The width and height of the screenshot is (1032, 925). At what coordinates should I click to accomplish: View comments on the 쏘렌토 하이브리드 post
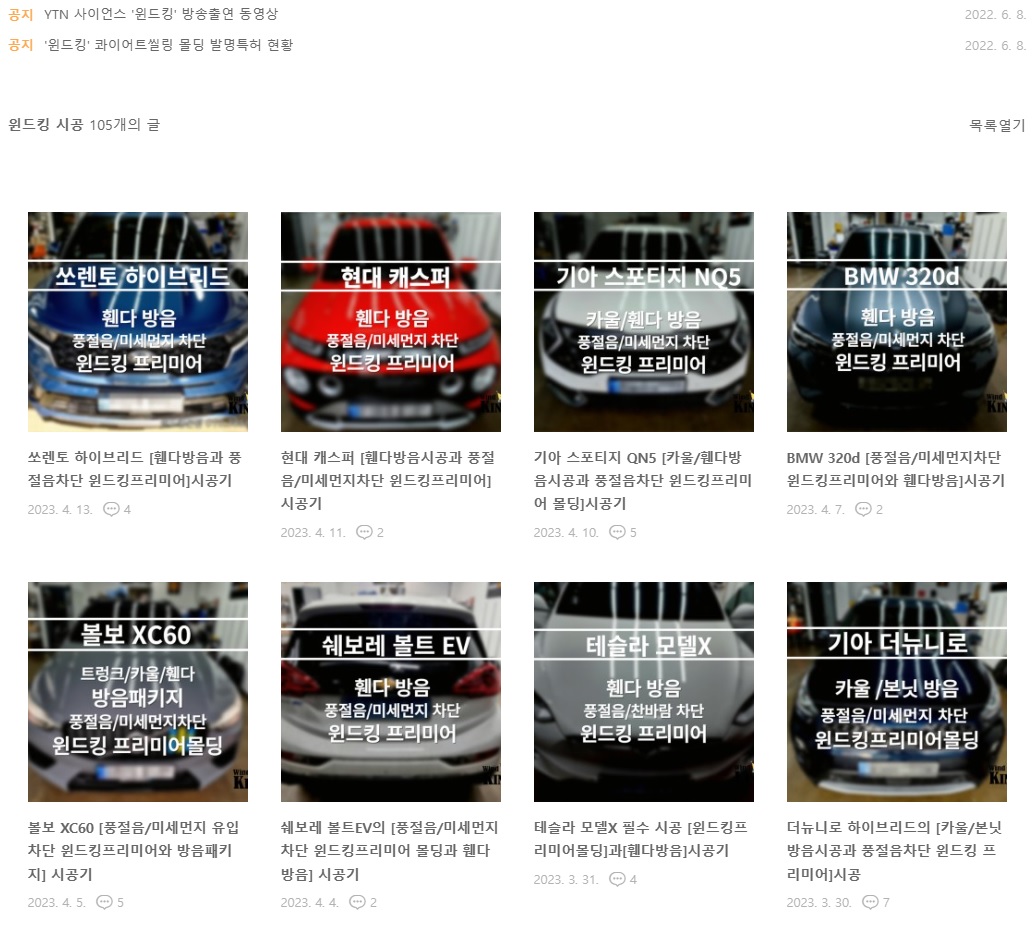pos(117,509)
